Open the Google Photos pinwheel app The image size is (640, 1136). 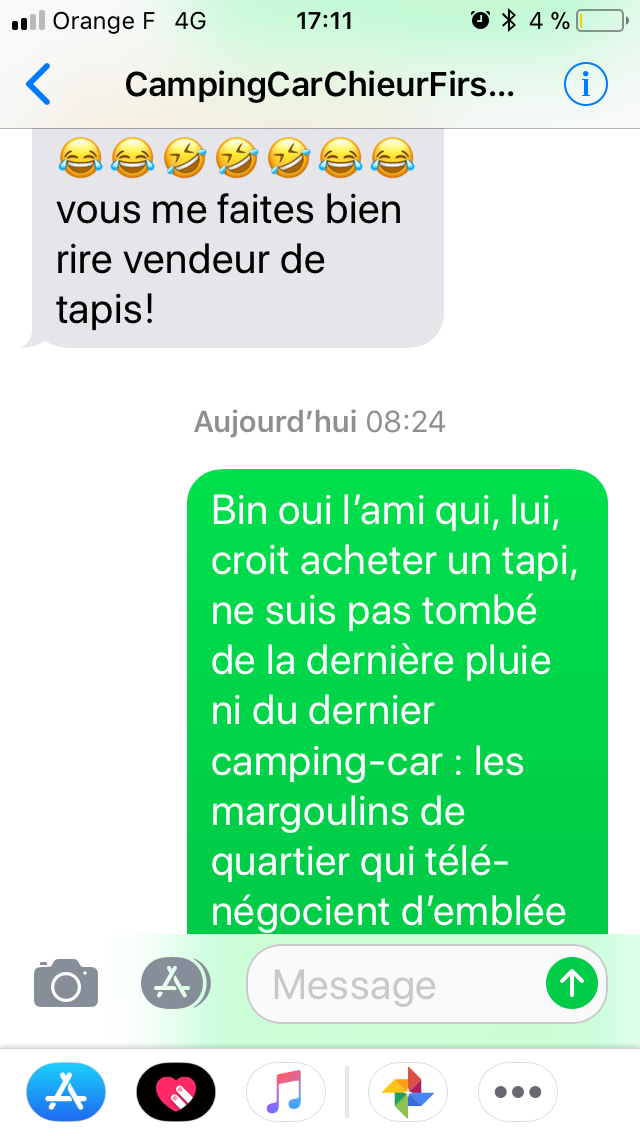pyautogui.click(x=408, y=1091)
